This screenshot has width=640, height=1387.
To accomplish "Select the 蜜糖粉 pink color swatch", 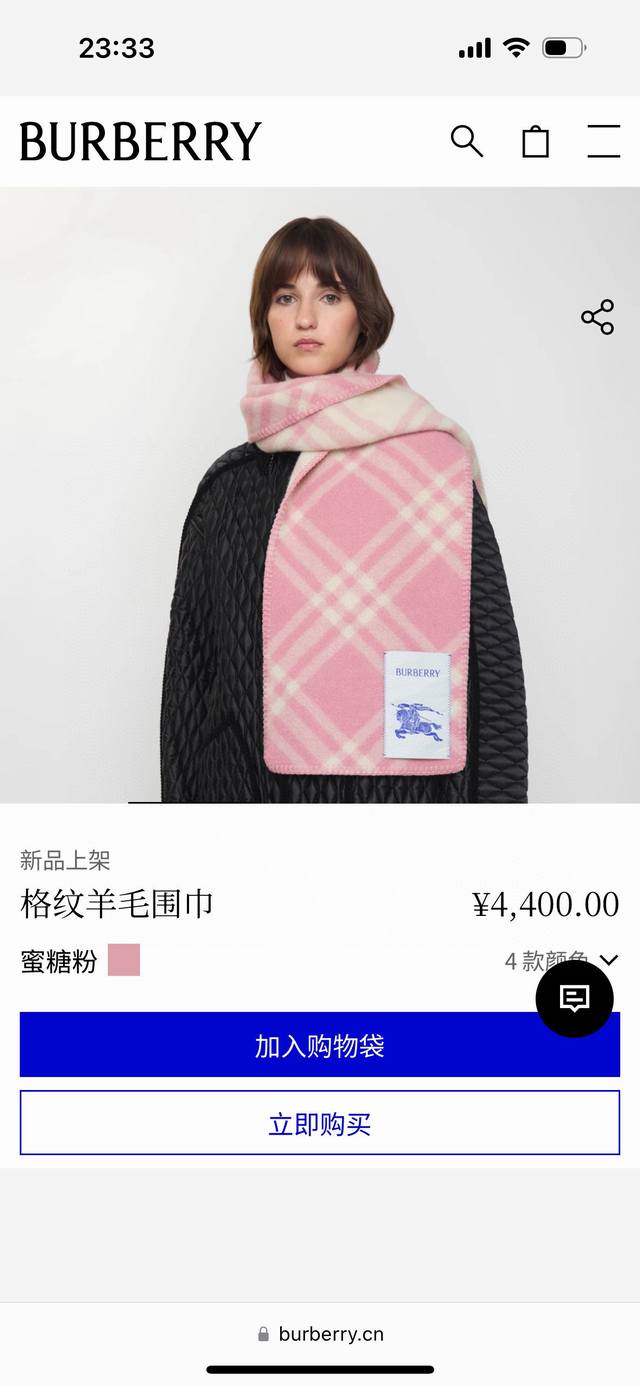I will click(x=124, y=960).
